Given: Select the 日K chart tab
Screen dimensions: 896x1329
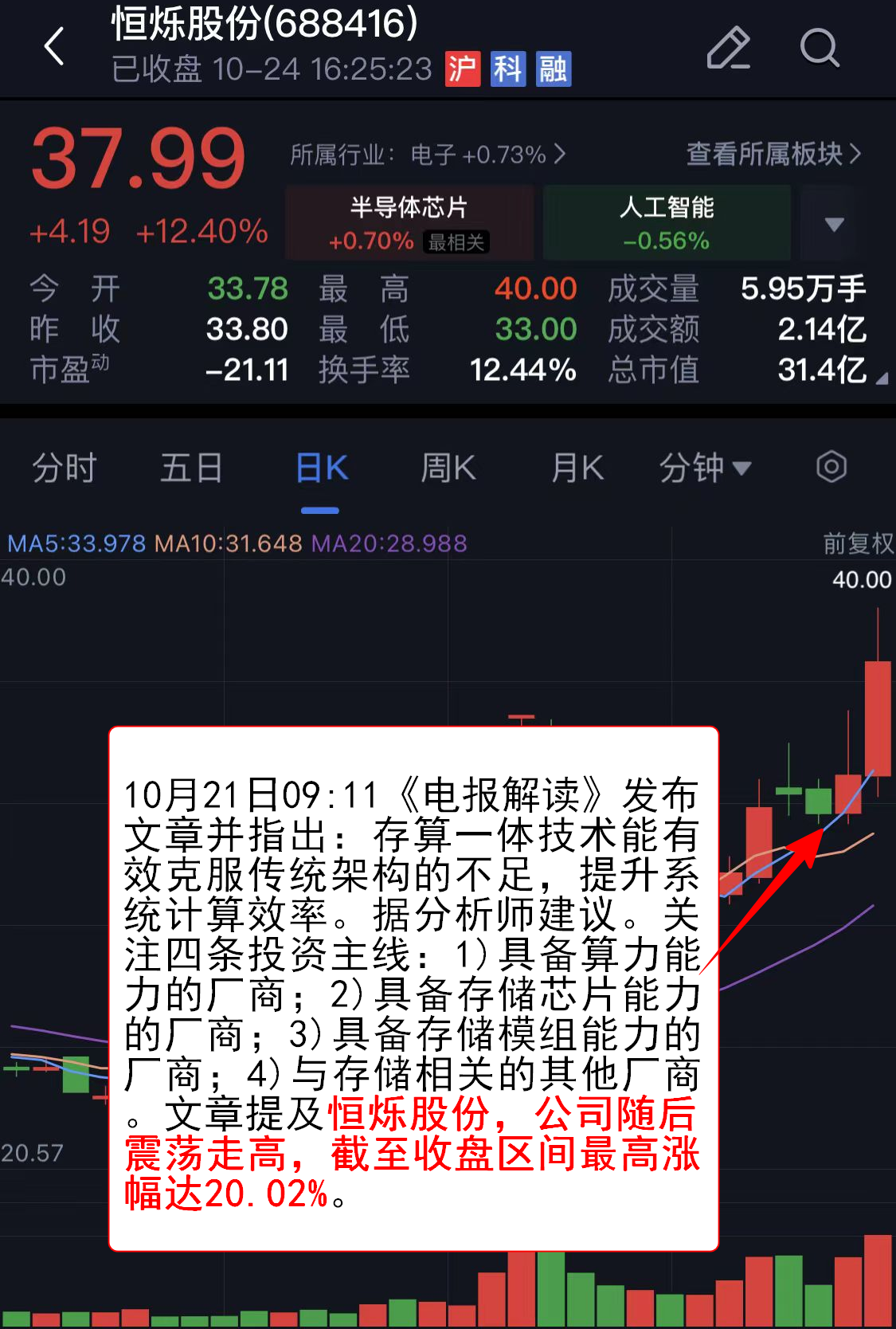Looking at the screenshot, I should 321,468.
